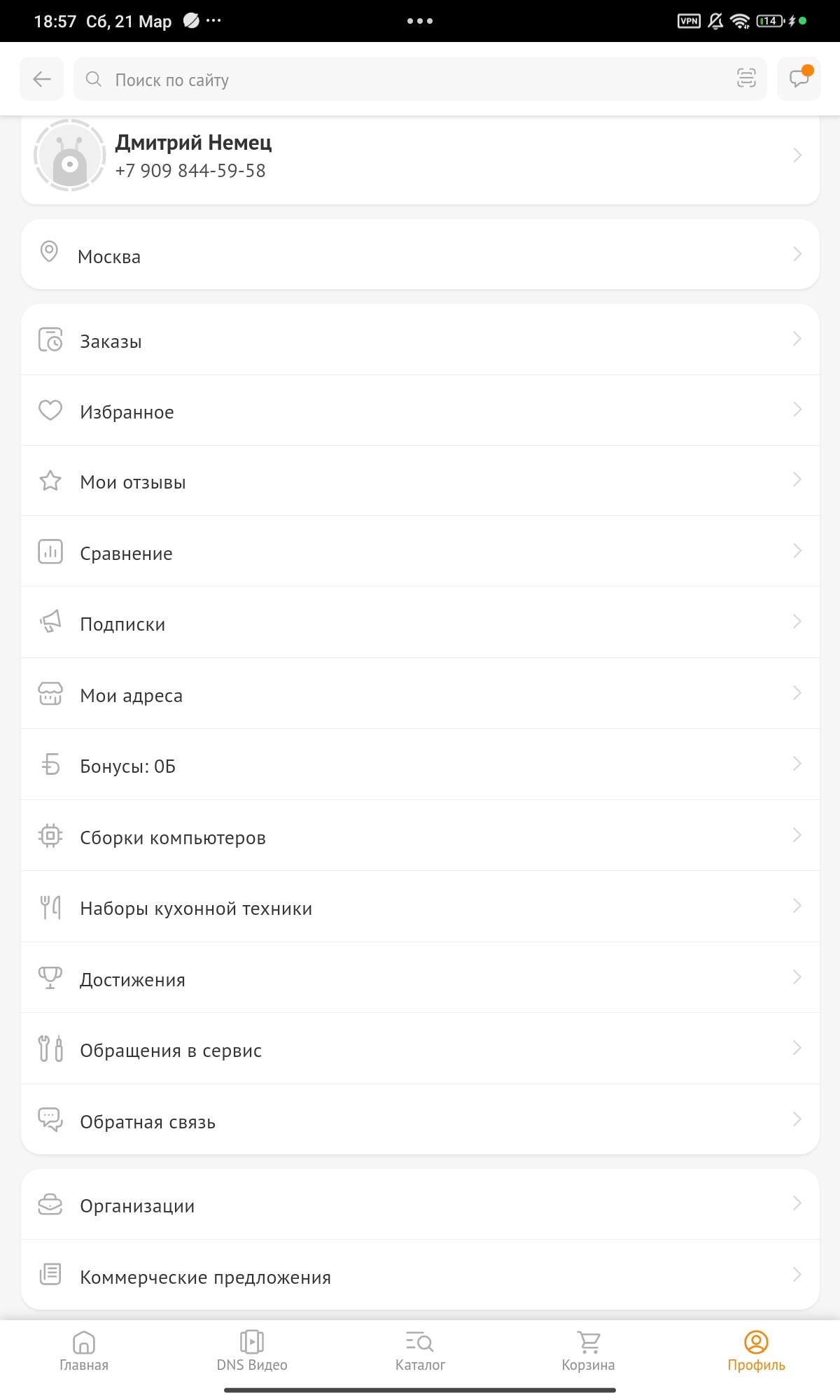Open Заказы

point(420,341)
